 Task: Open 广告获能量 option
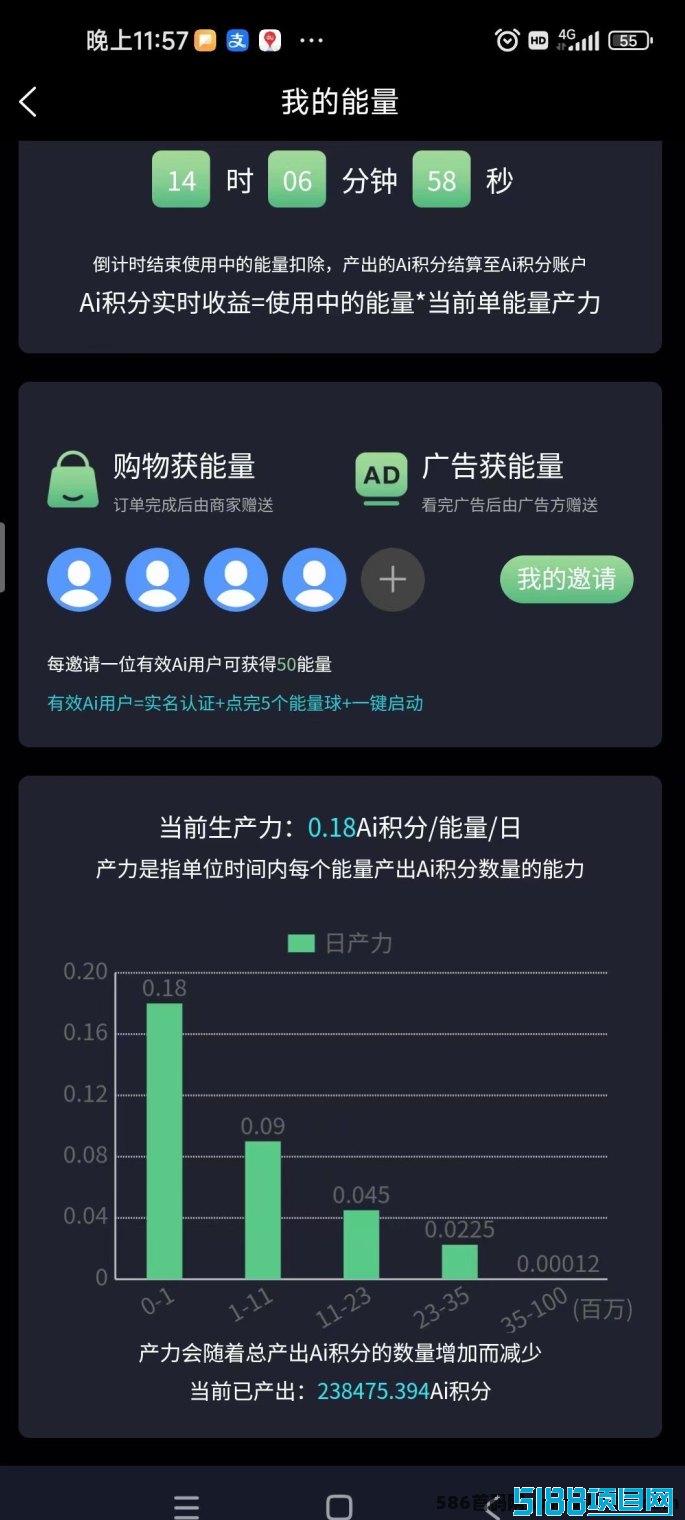pos(476,480)
